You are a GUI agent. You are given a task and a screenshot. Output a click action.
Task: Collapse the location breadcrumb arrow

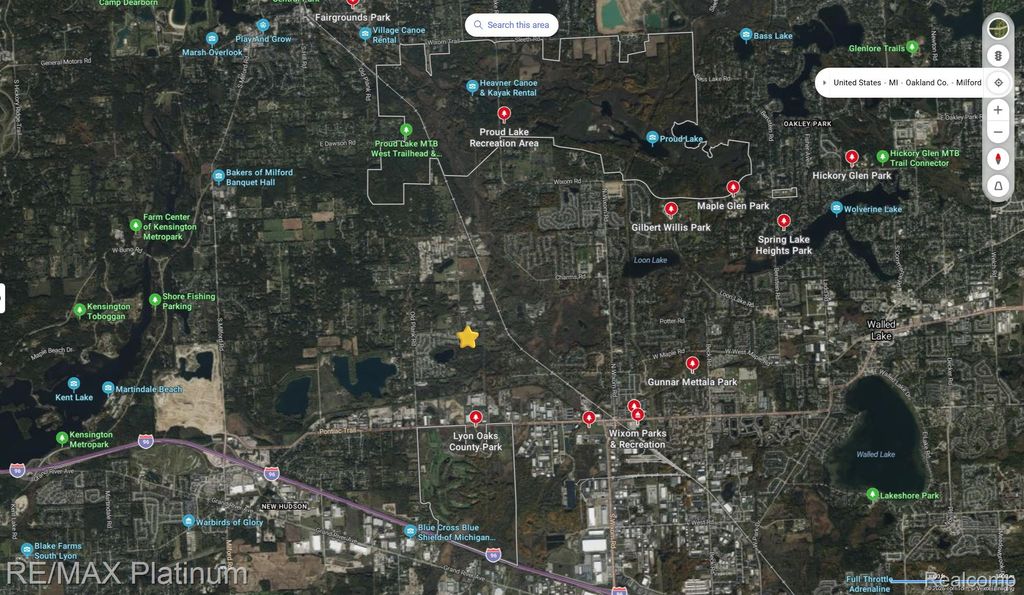(x=823, y=82)
